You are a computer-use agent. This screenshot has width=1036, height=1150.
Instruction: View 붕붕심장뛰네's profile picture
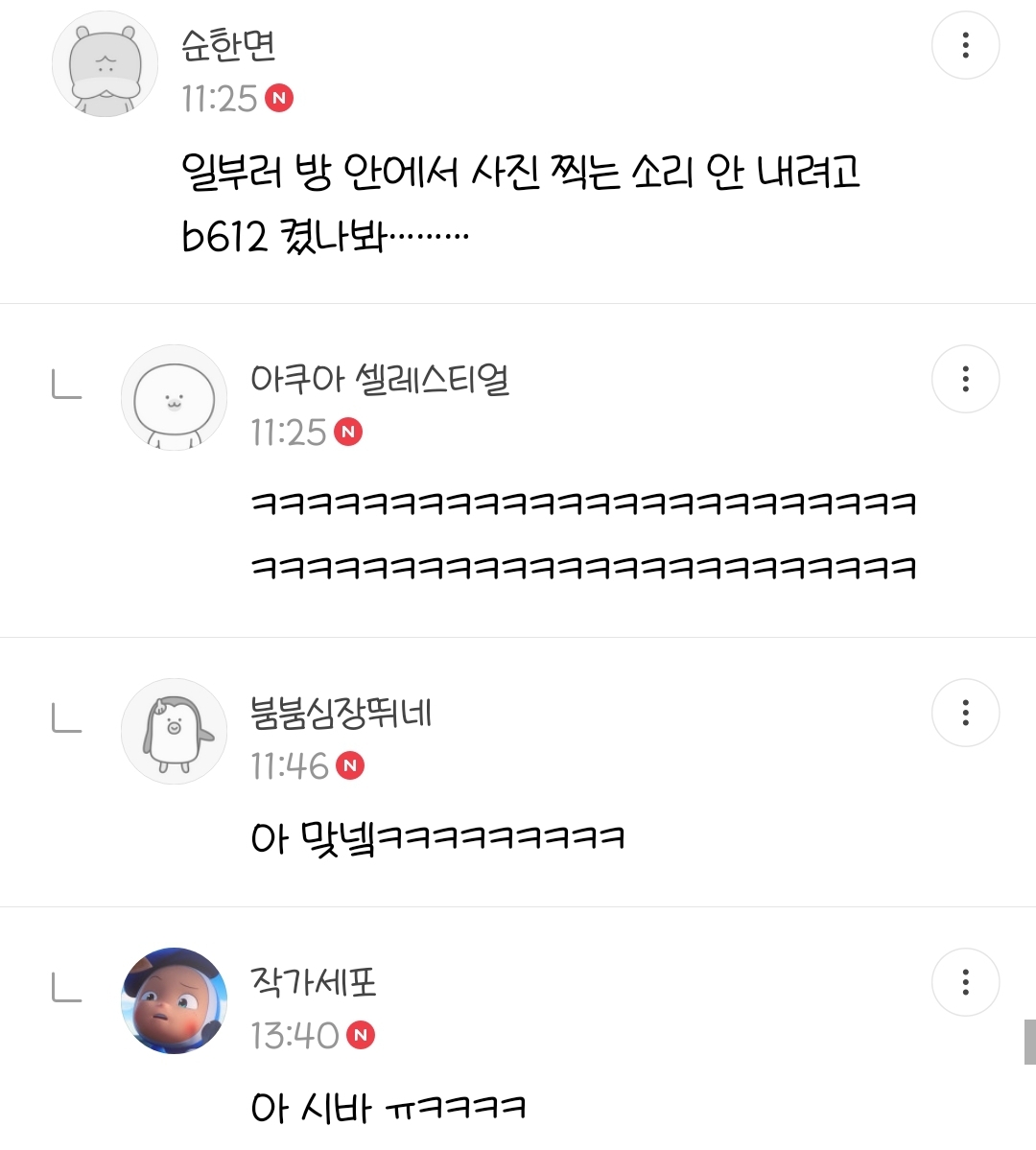point(174,732)
